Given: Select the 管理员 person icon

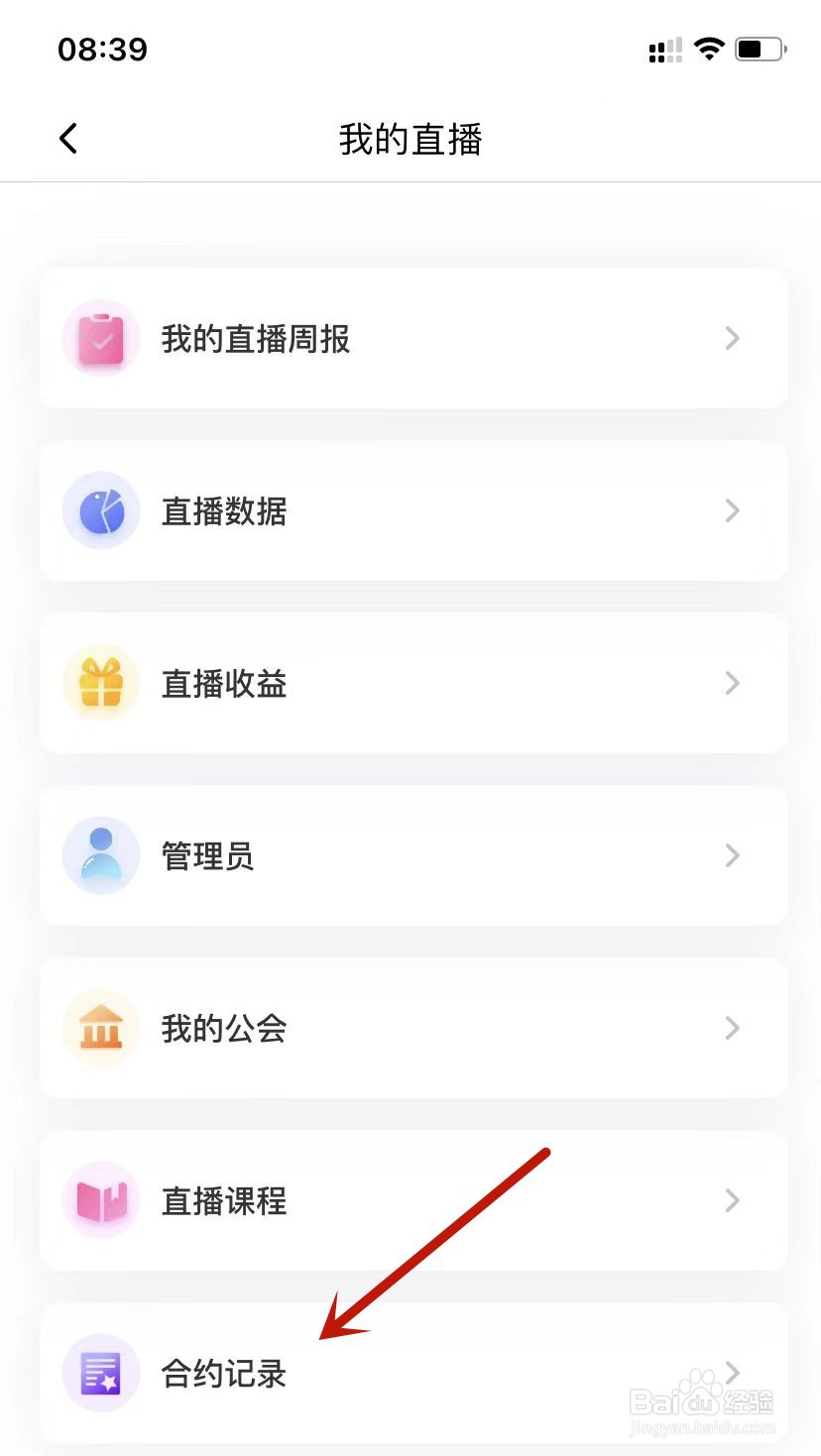Looking at the screenshot, I should tap(100, 855).
